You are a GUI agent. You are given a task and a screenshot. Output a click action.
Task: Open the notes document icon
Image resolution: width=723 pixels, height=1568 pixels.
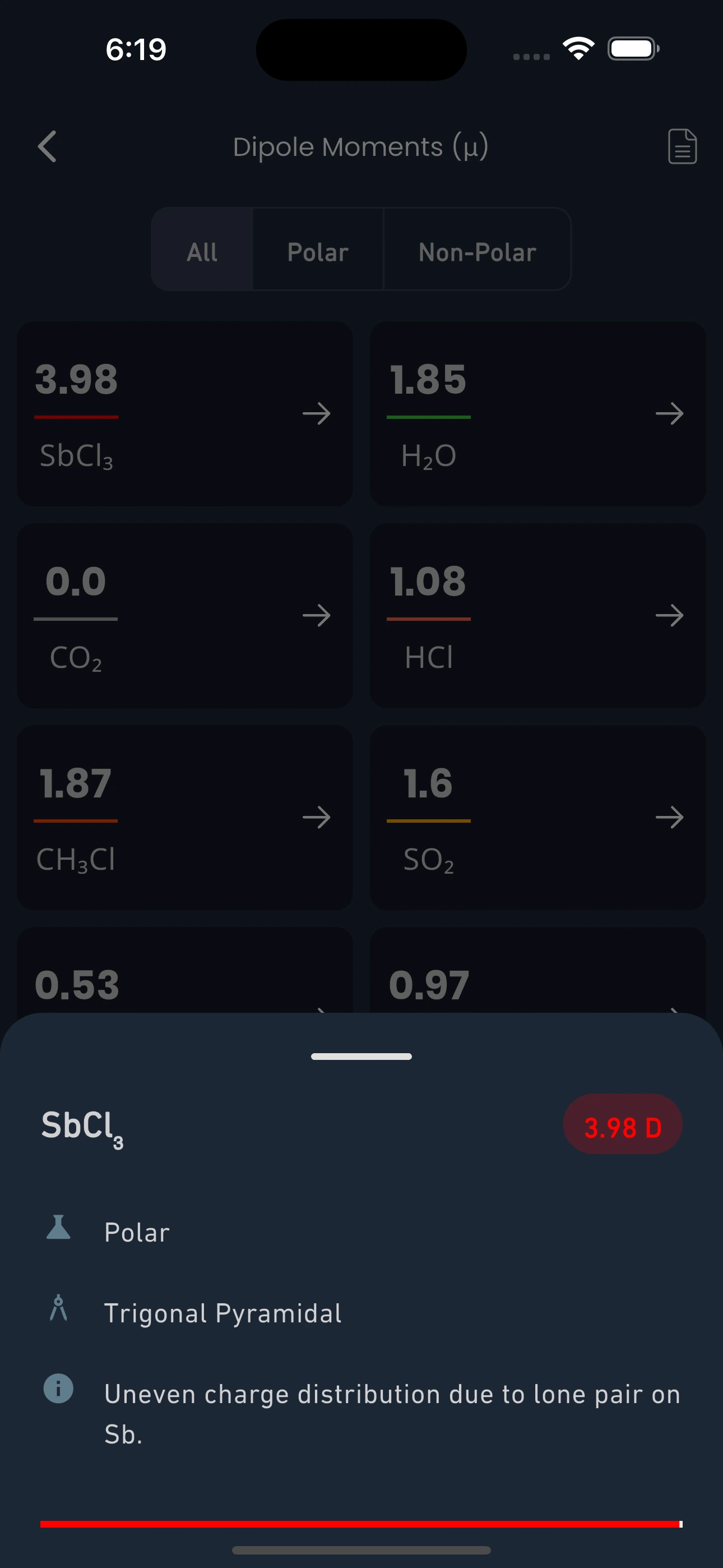point(682,147)
